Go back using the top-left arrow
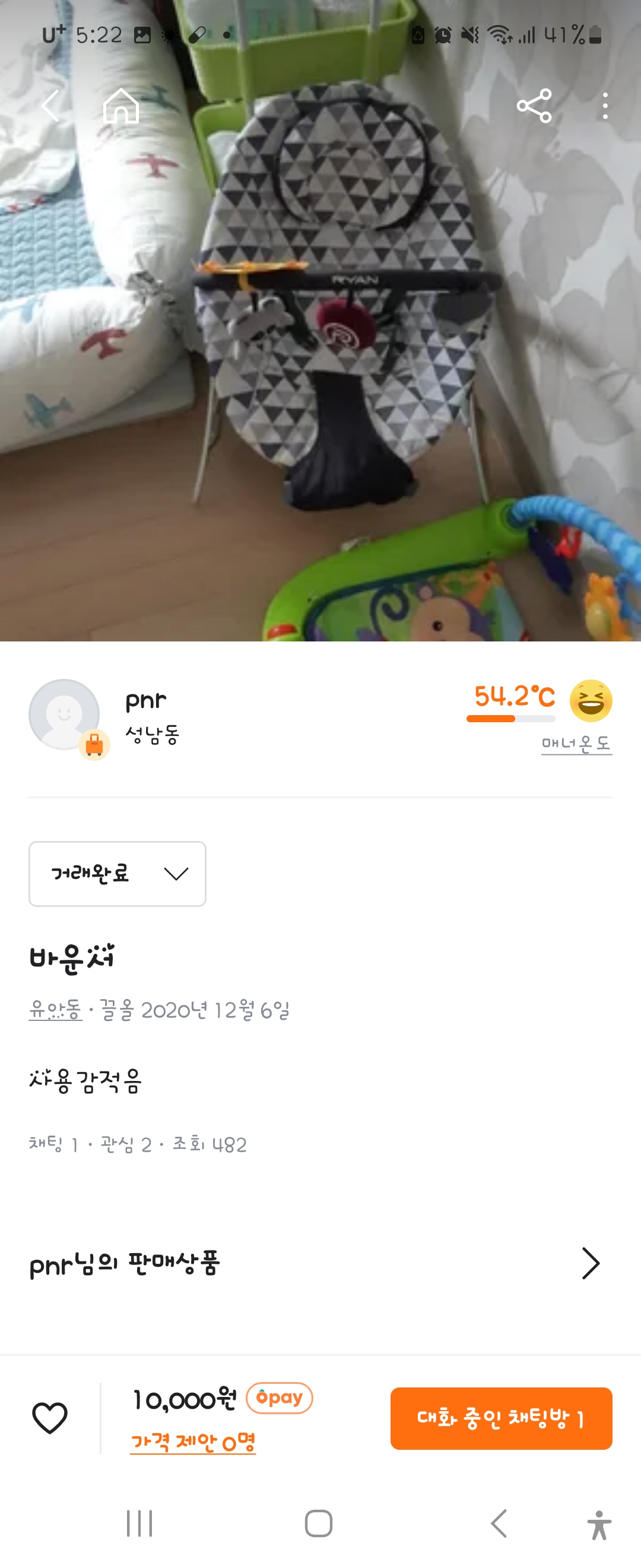This screenshot has height=1568, width=641. [x=50, y=106]
